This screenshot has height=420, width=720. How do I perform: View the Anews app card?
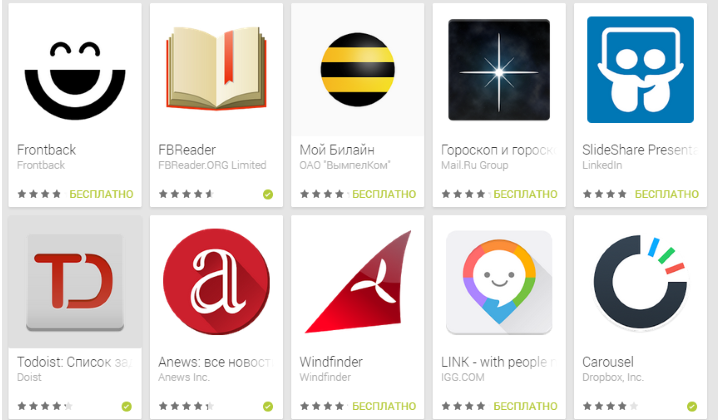(216, 285)
